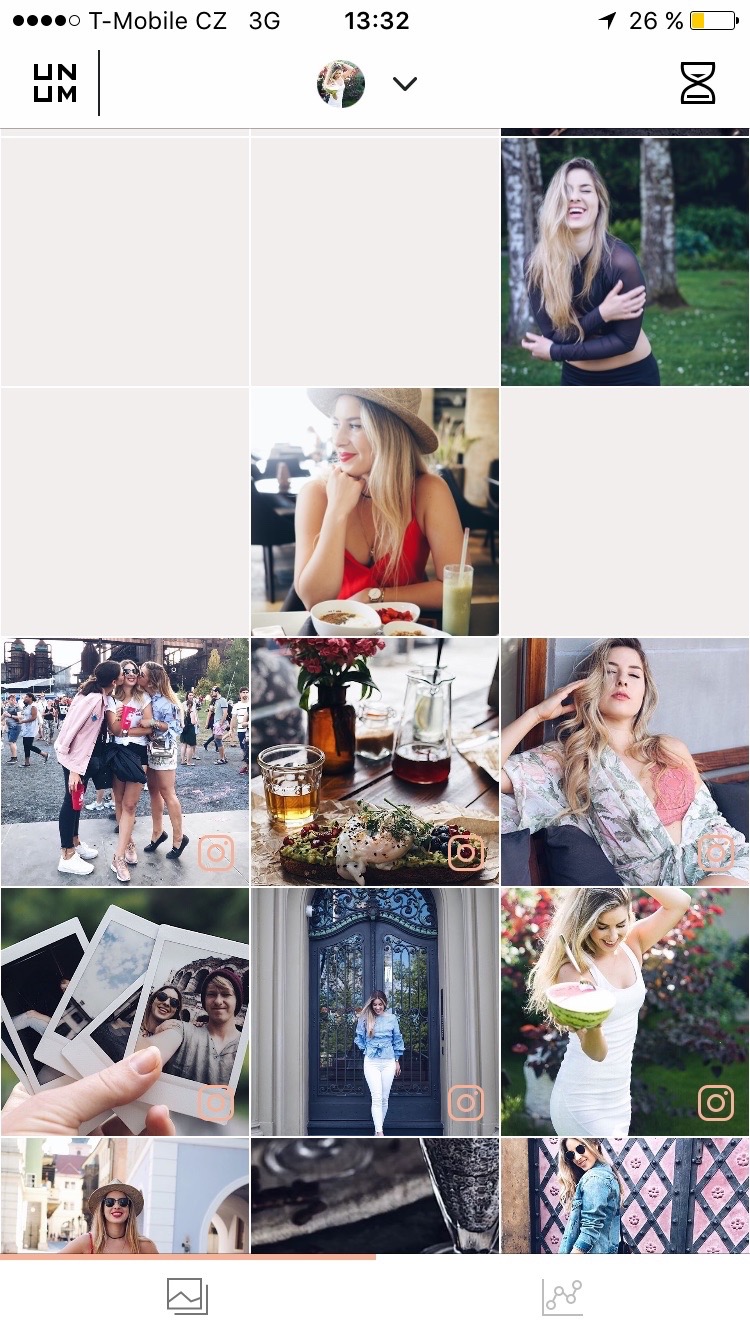The image size is (750, 1334).
Task: Open the black and white glass photo
Action: tap(375, 1196)
